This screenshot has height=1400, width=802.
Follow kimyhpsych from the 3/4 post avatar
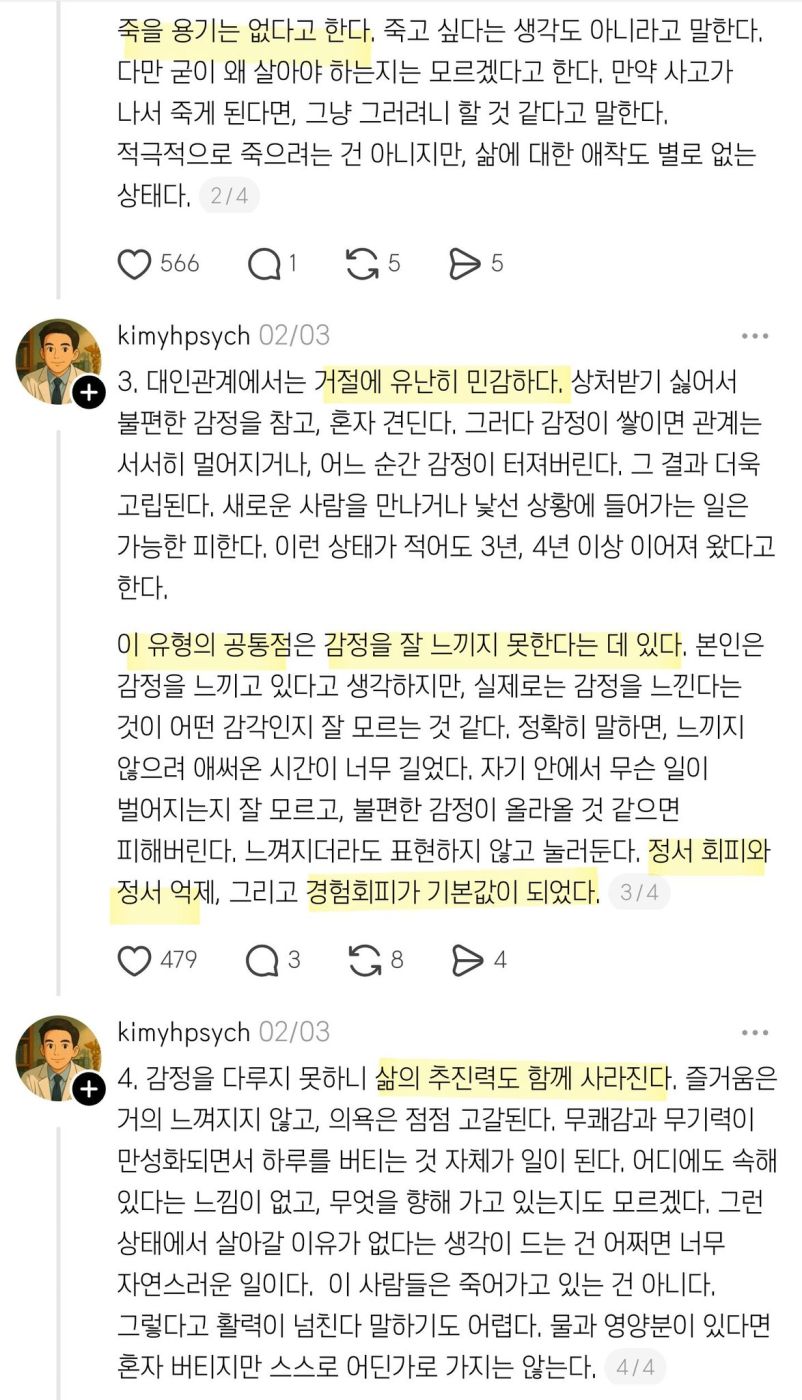(x=88, y=393)
